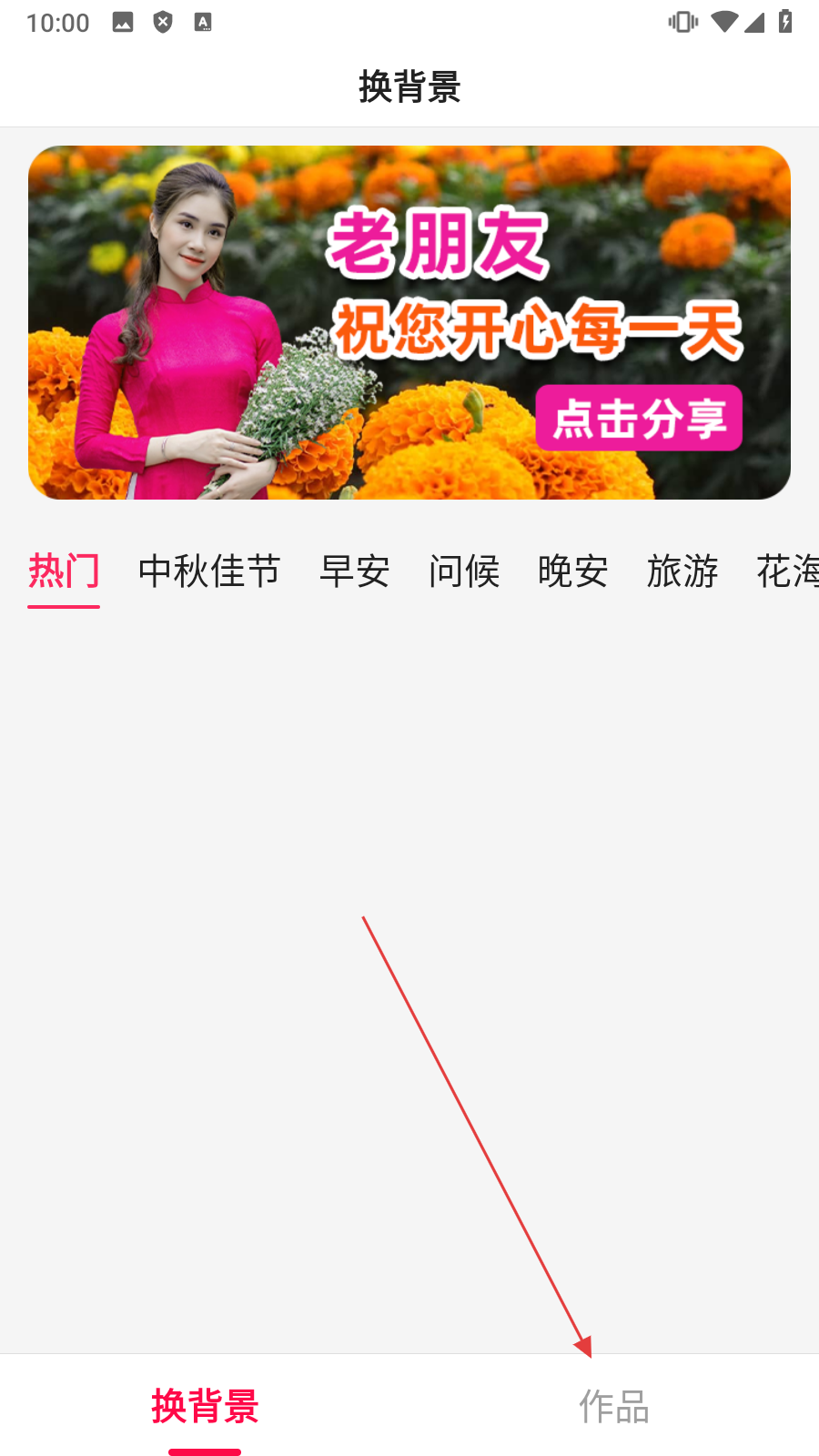The image size is (819, 1456).
Task: View the 旅游 category
Action: [682, 571]
